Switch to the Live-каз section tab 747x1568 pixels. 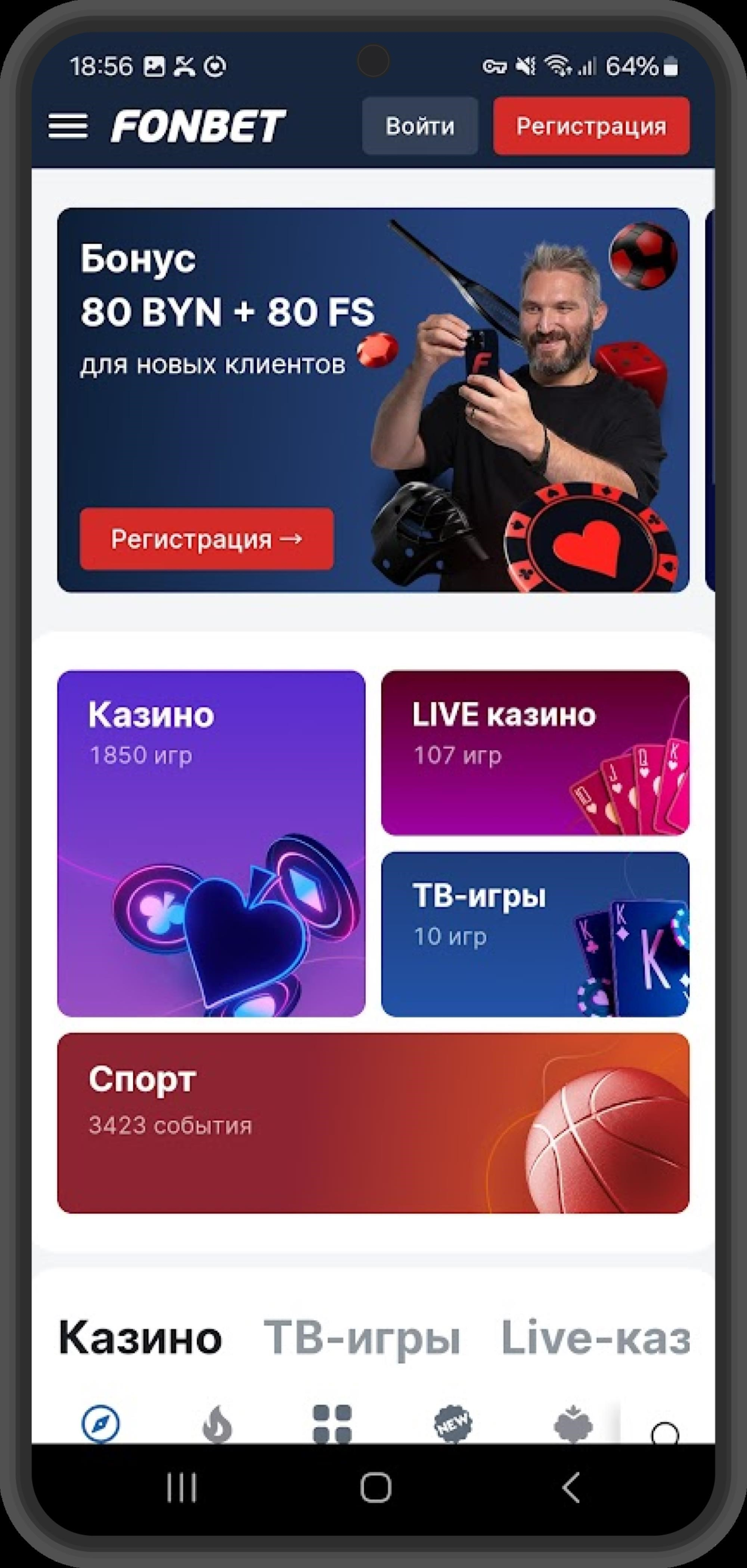tap(595, 1338)
